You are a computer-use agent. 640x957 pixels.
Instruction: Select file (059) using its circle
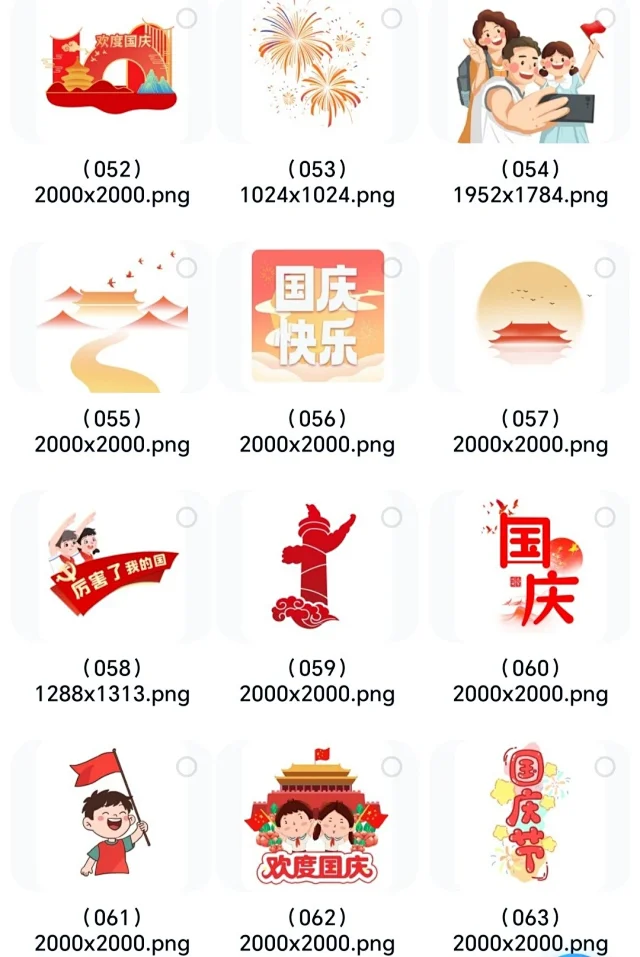[392, 517]
